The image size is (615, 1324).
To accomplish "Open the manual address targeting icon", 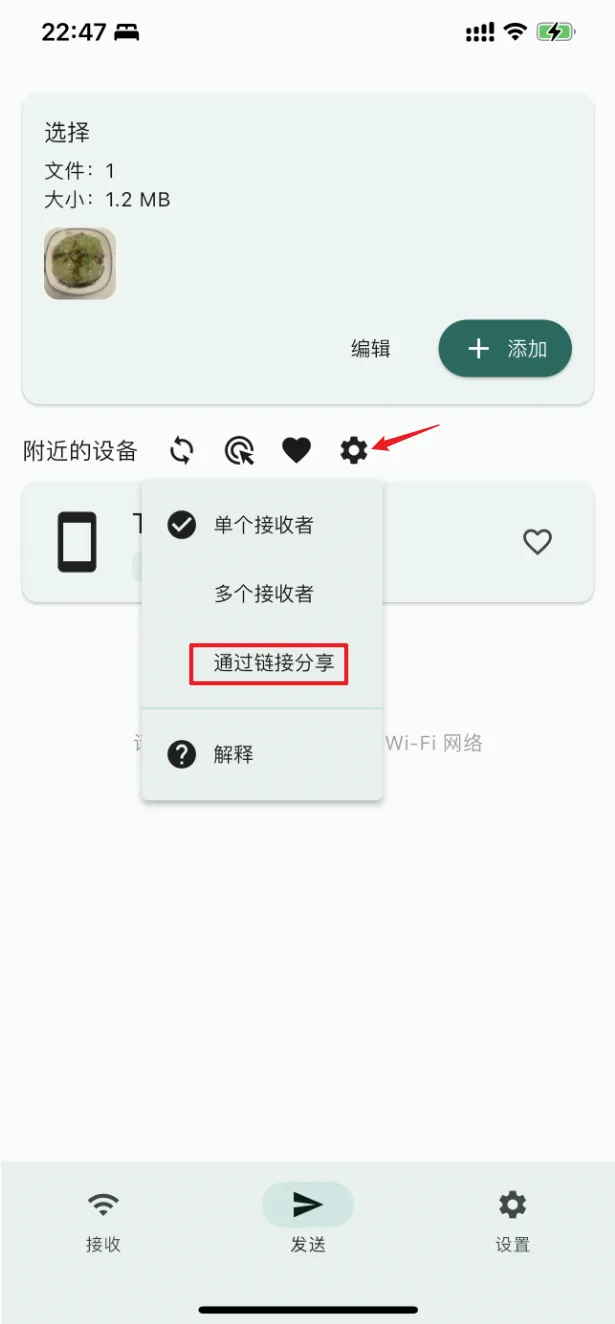I will [239, 451].
